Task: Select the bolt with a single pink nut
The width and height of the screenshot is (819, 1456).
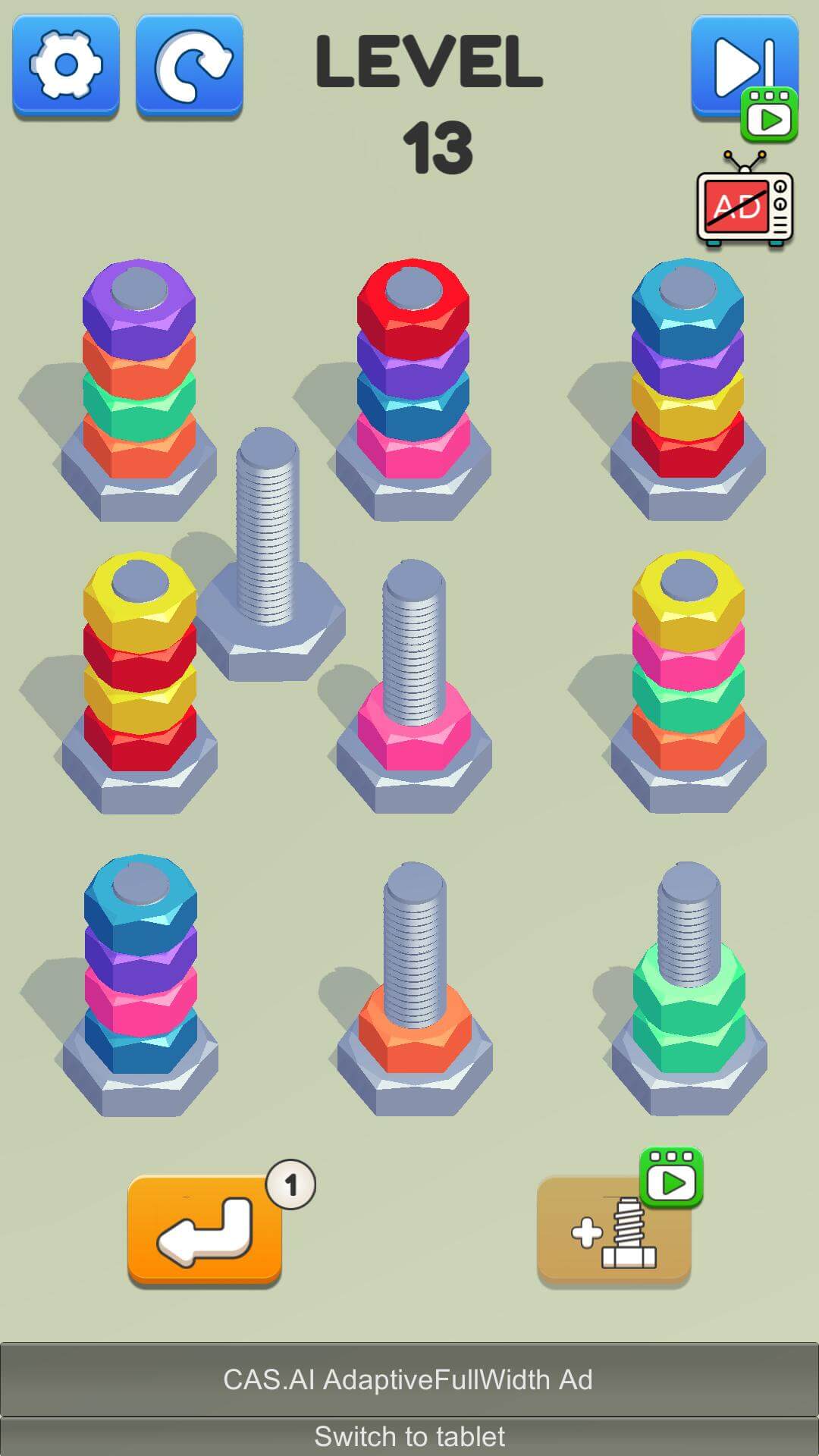Action: (414, 686)
